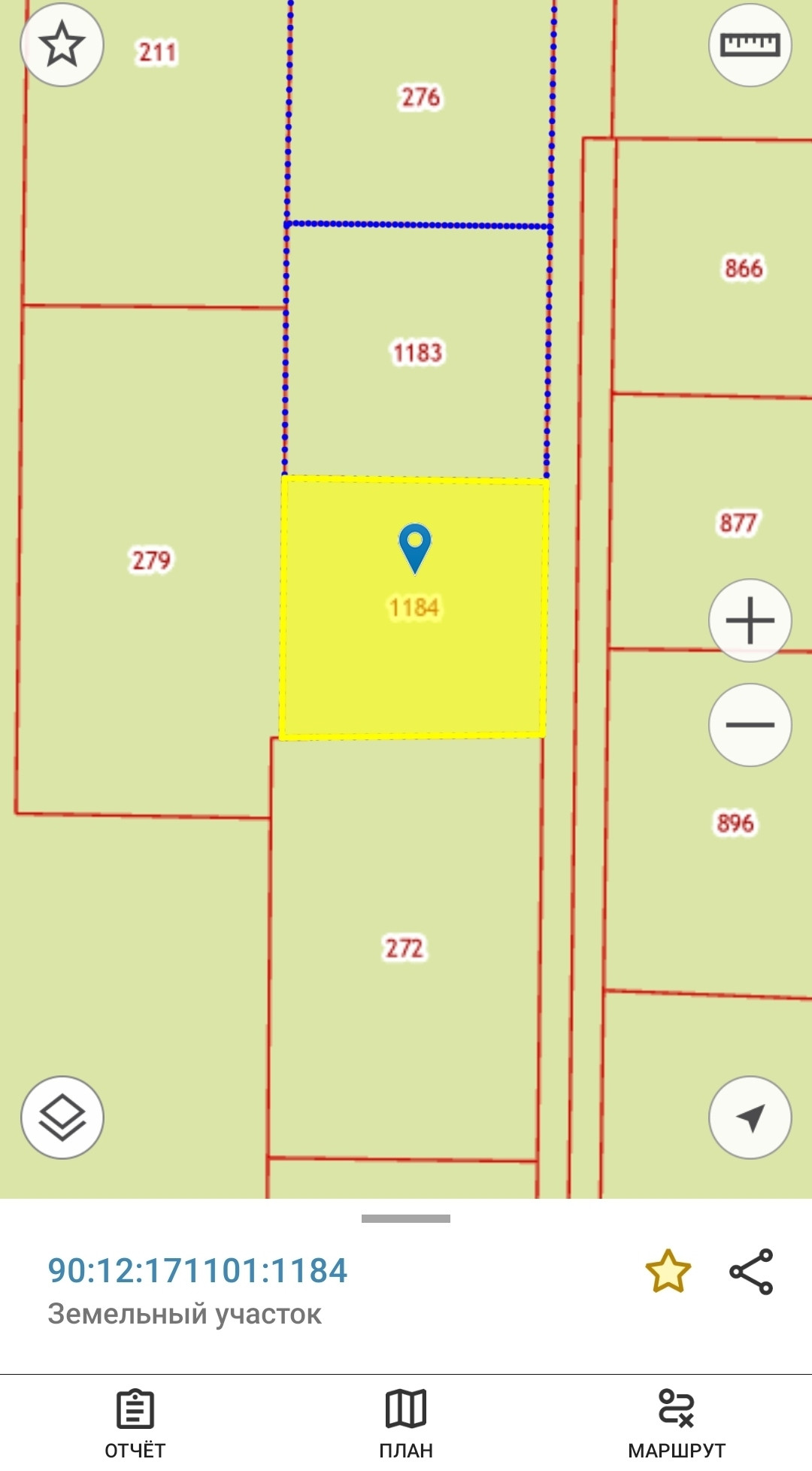The height and width of the screenshot is (1471, 812).
Task: Select parcel 877 on the map
Action: point(738,522)
